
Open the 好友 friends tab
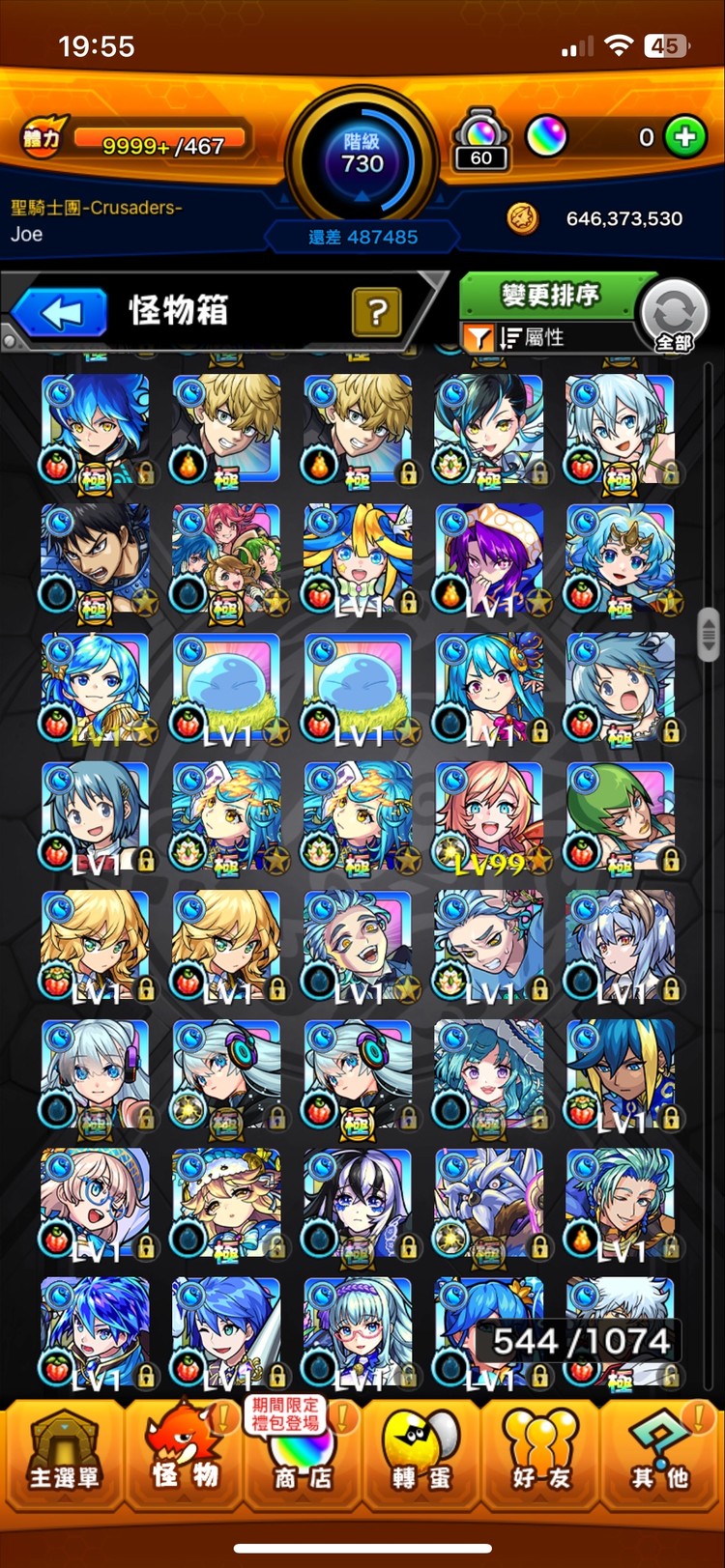tap(539, 1455)
